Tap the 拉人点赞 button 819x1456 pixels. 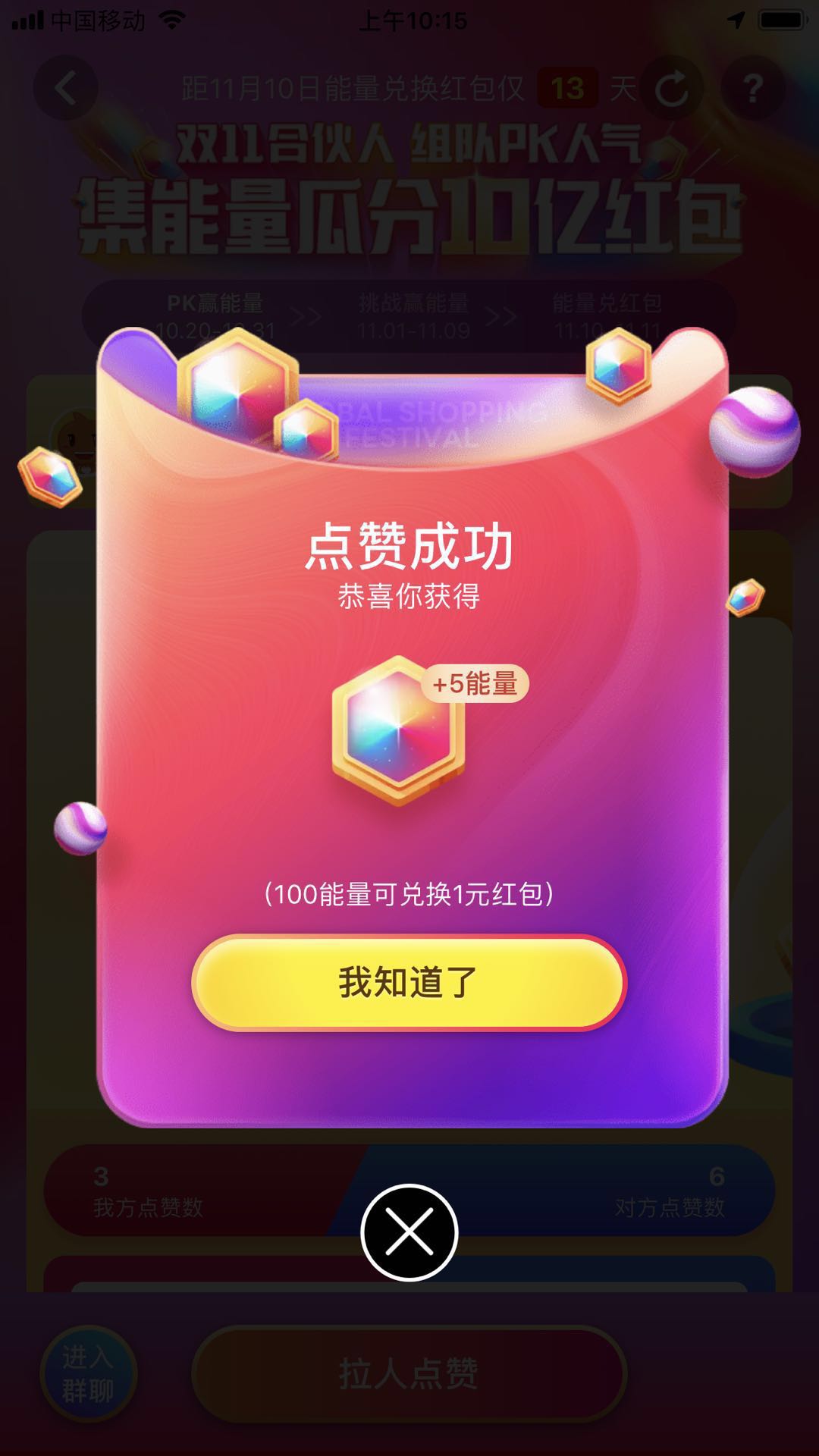click(x=409, y=1373)
